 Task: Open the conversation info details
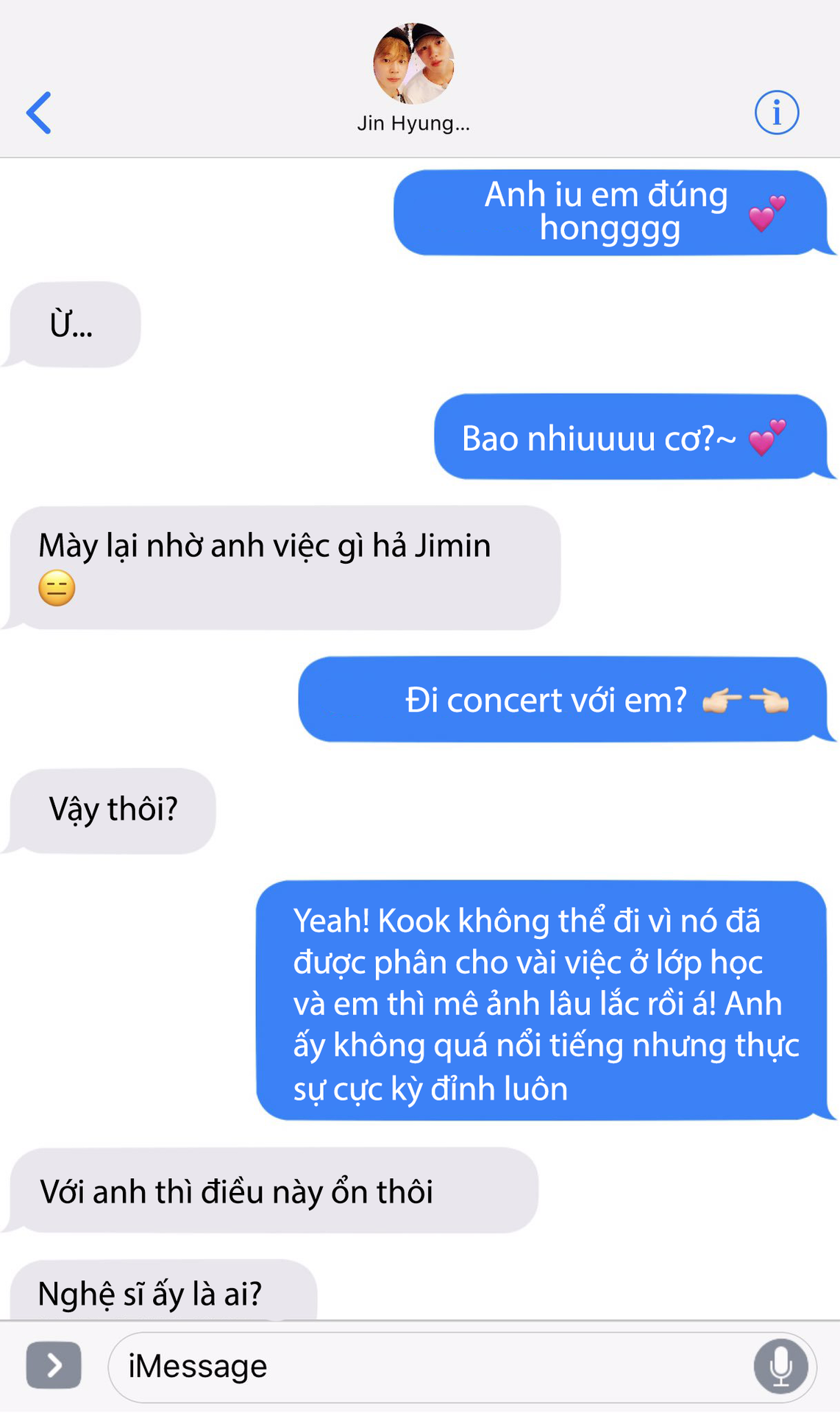point(777,113)
